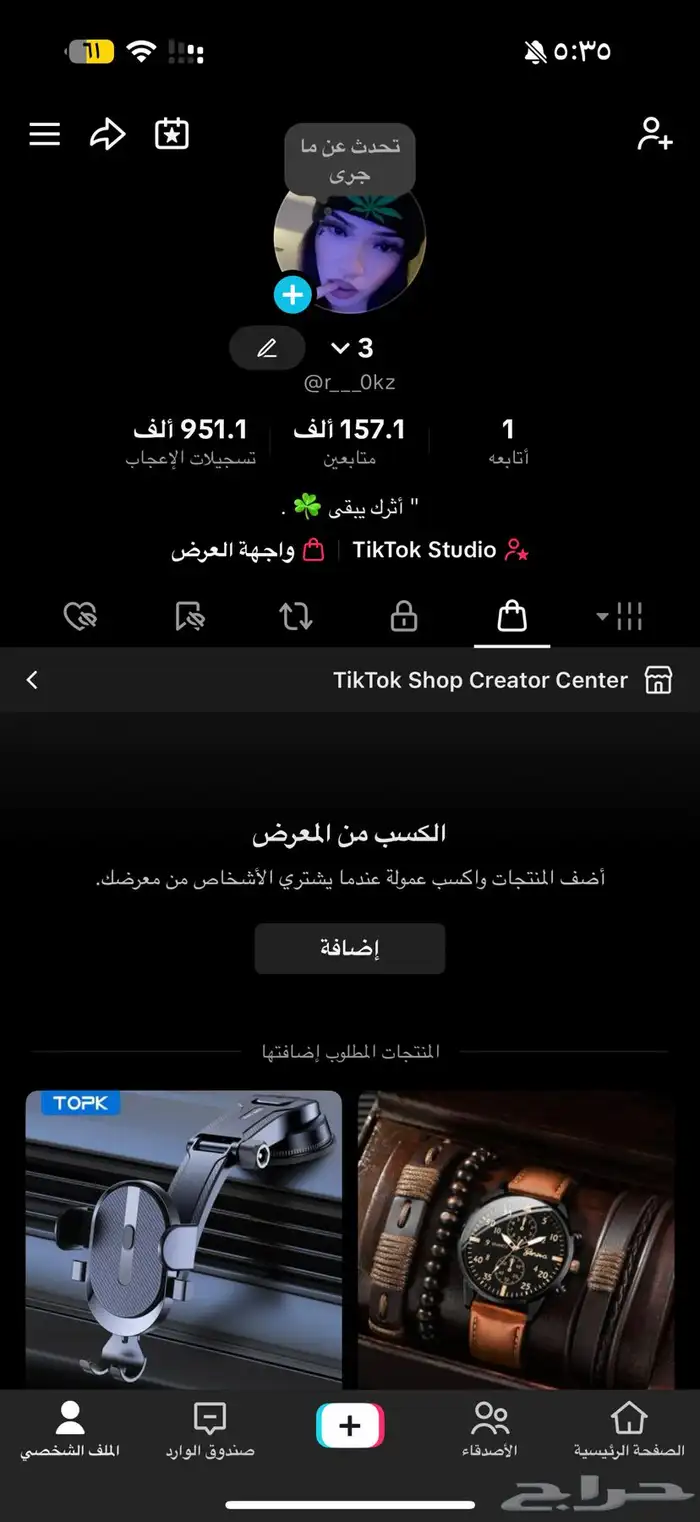The image size is (700, 1522).
Task: Open the starred calendar events icon
Action: (x=172, y=134)
